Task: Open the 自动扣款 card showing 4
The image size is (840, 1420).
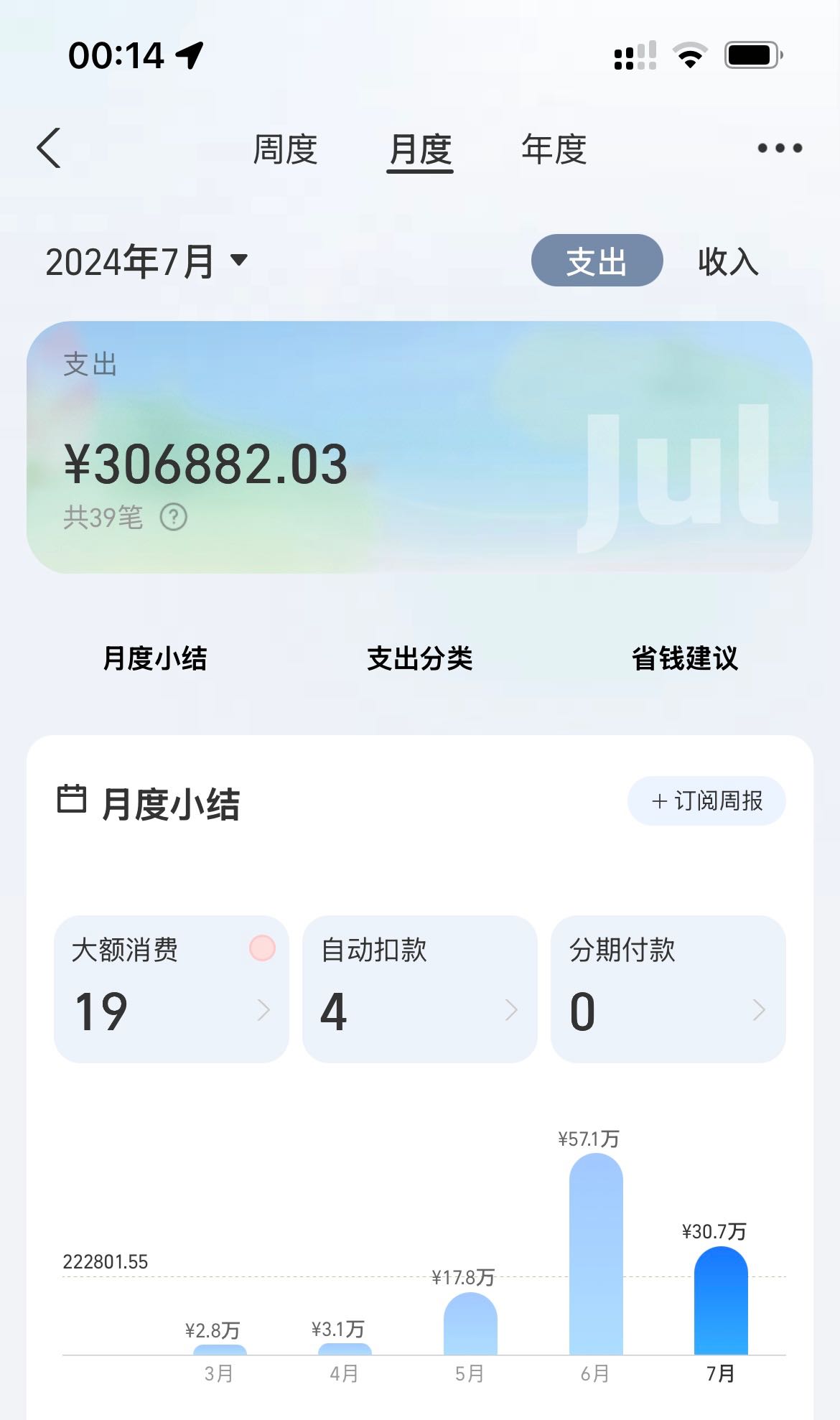Action: click(x=420, y=989)
